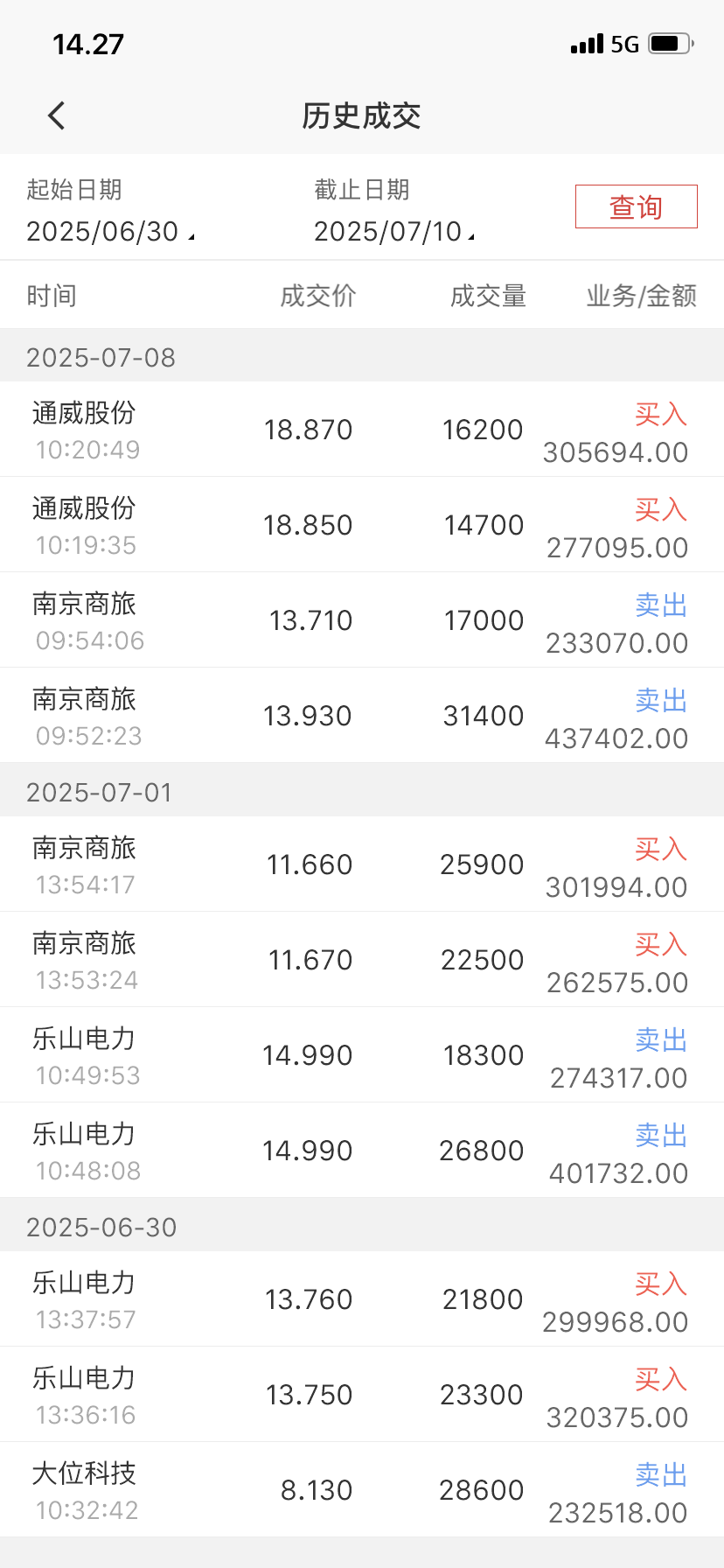724x1568 pixels.
Task: Open the 南京商旅 sell record at 09:52:23
Action: 362,715
